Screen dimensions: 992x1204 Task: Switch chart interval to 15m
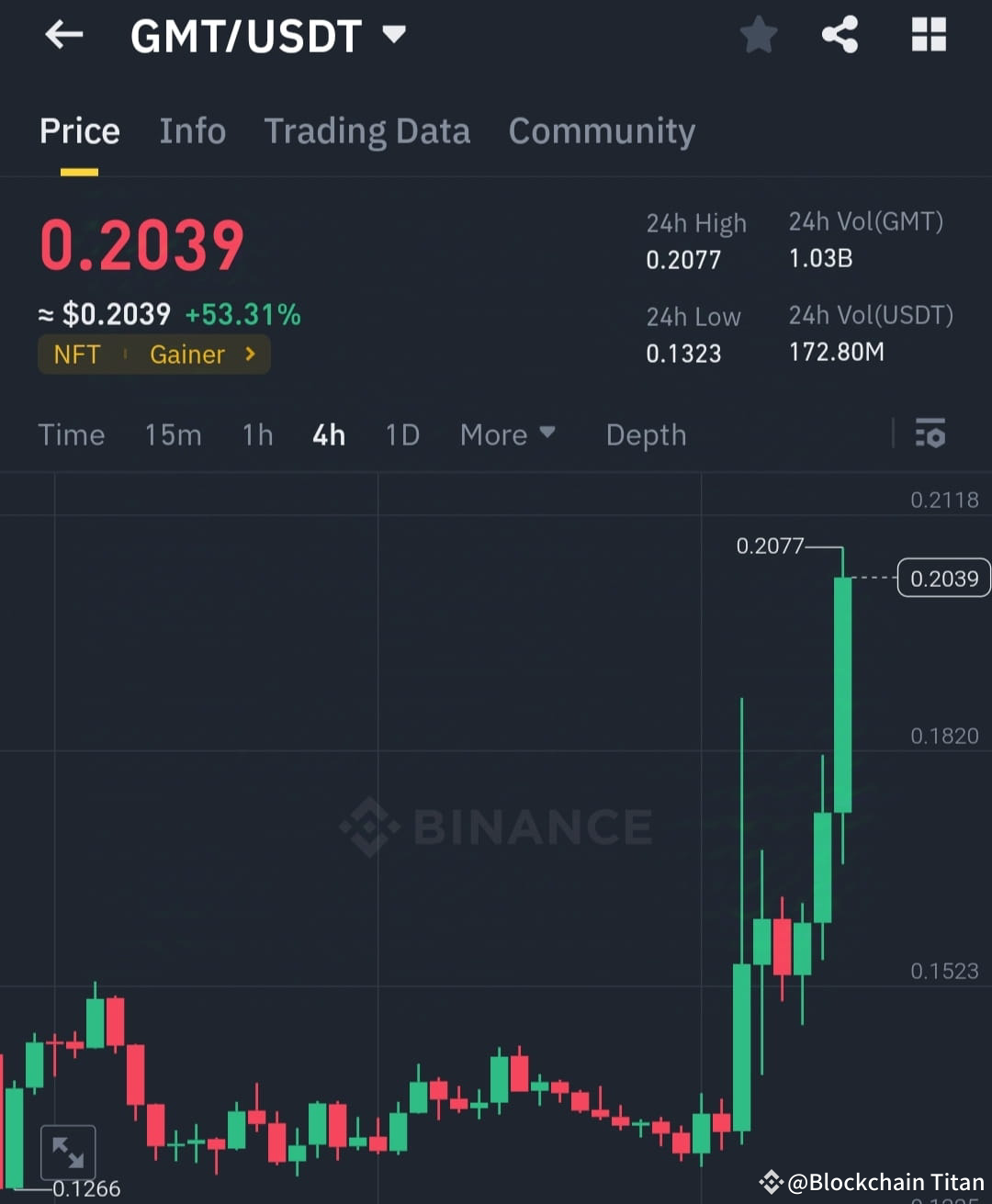[x=173, y=434]
